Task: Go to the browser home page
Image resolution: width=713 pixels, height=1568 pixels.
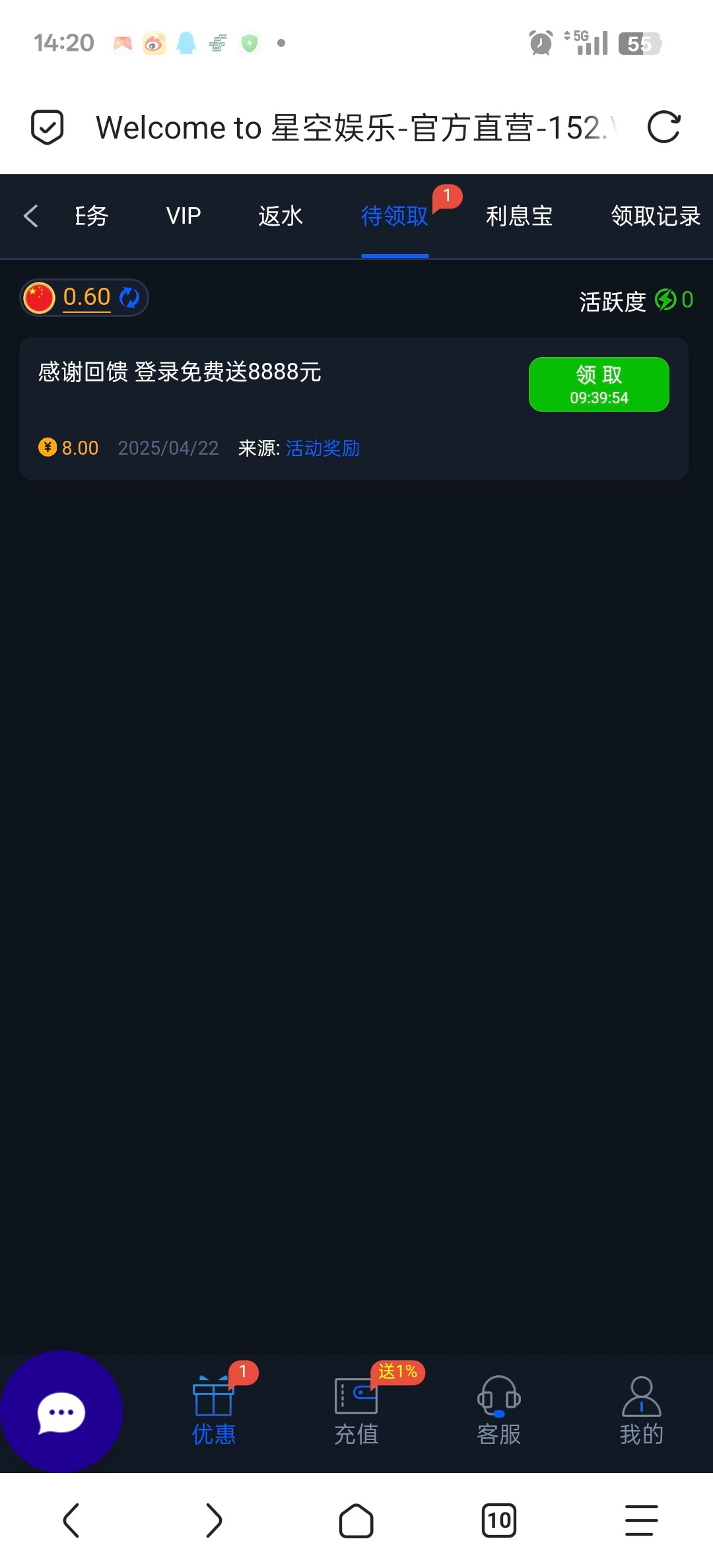Action: coord(356,1520)
